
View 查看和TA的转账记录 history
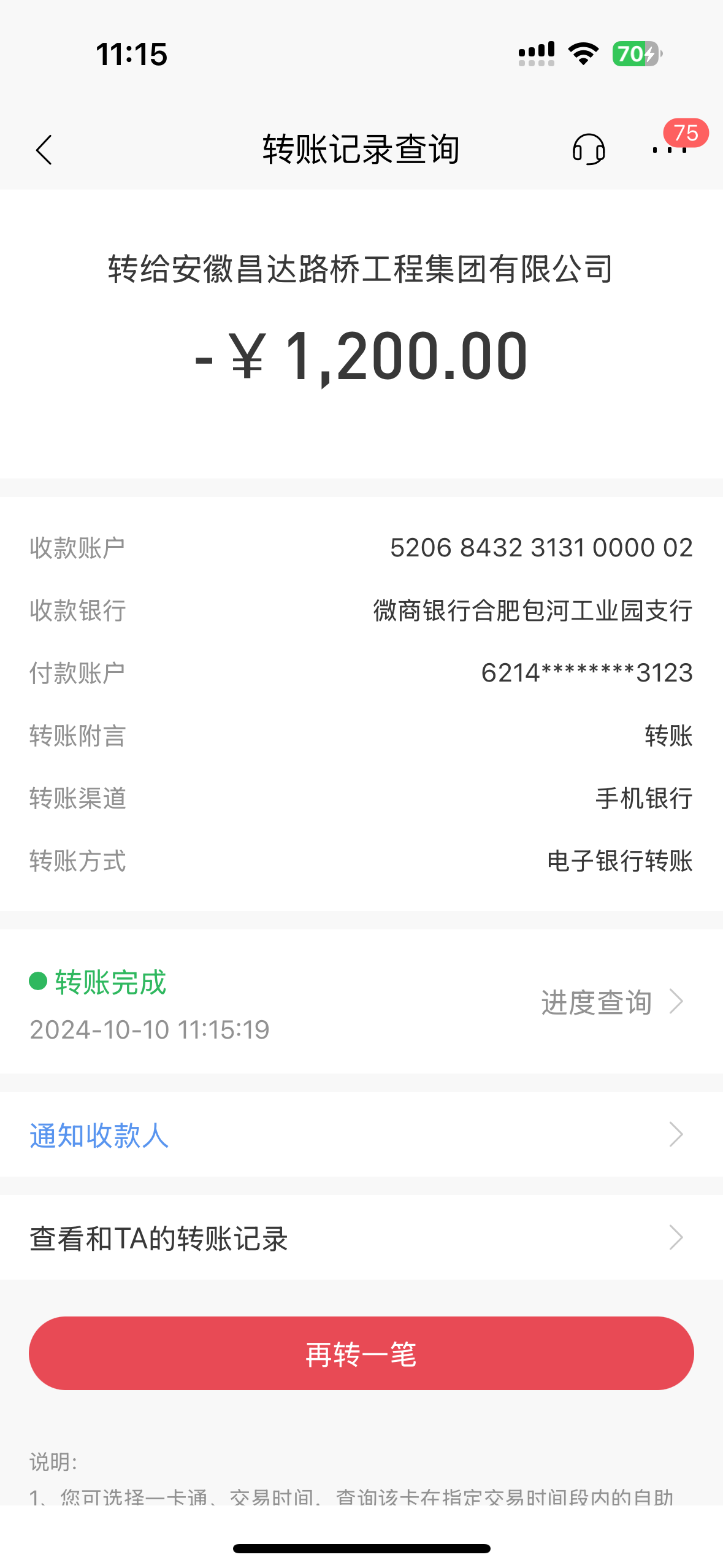pyautogui.click(x=361, y=1238)
